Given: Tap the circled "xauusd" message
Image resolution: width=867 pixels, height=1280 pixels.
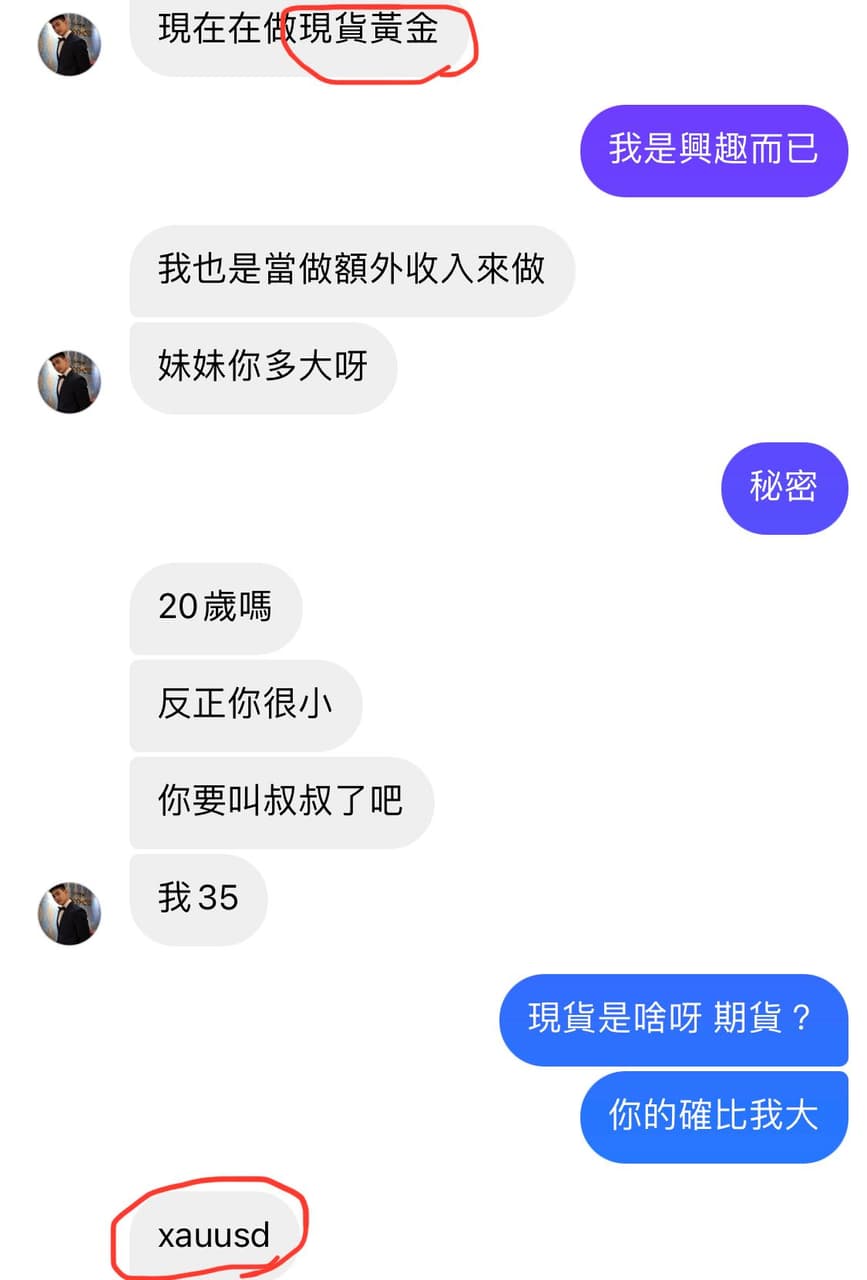Looking at the screenshot, I should click(x=213, y=1235).
